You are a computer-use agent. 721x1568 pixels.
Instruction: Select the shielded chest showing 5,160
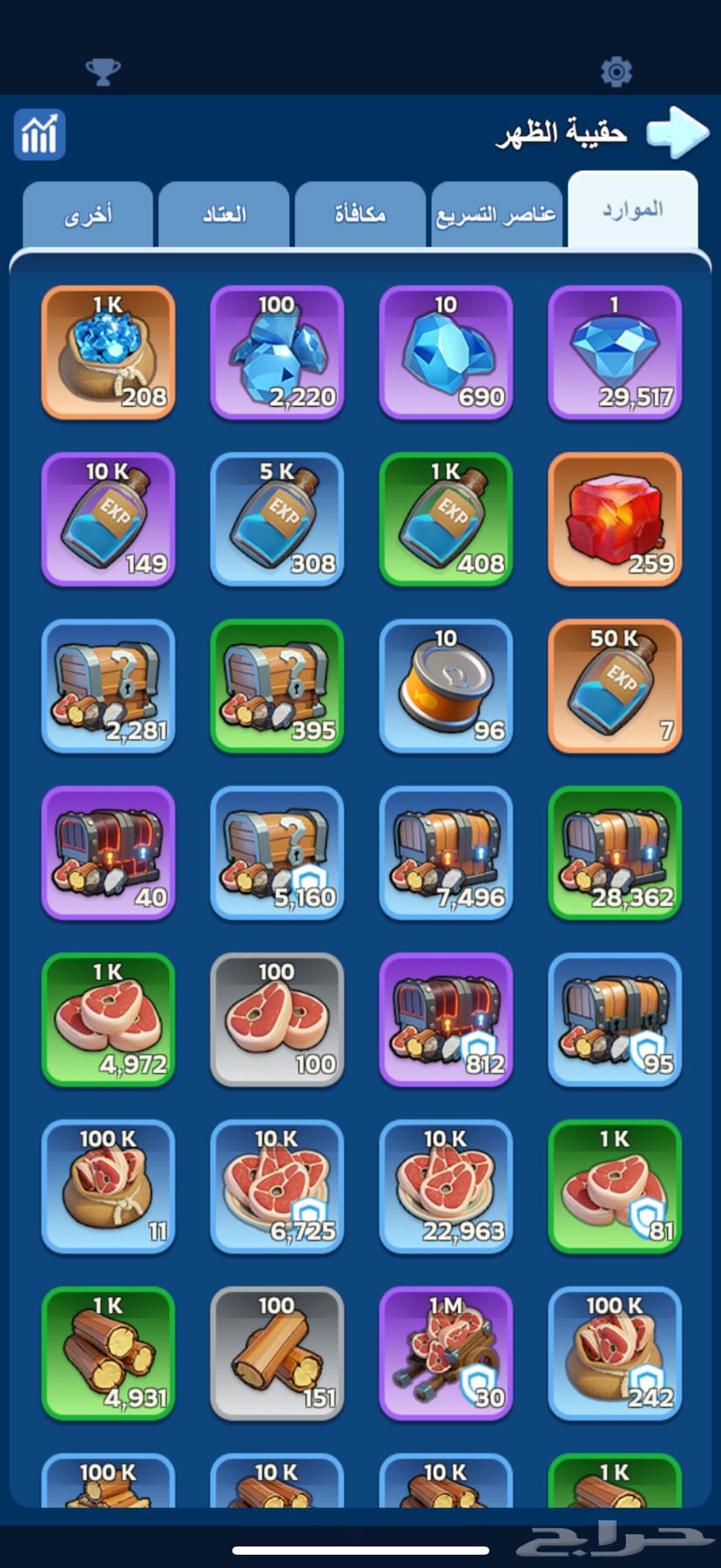(277, 854)
